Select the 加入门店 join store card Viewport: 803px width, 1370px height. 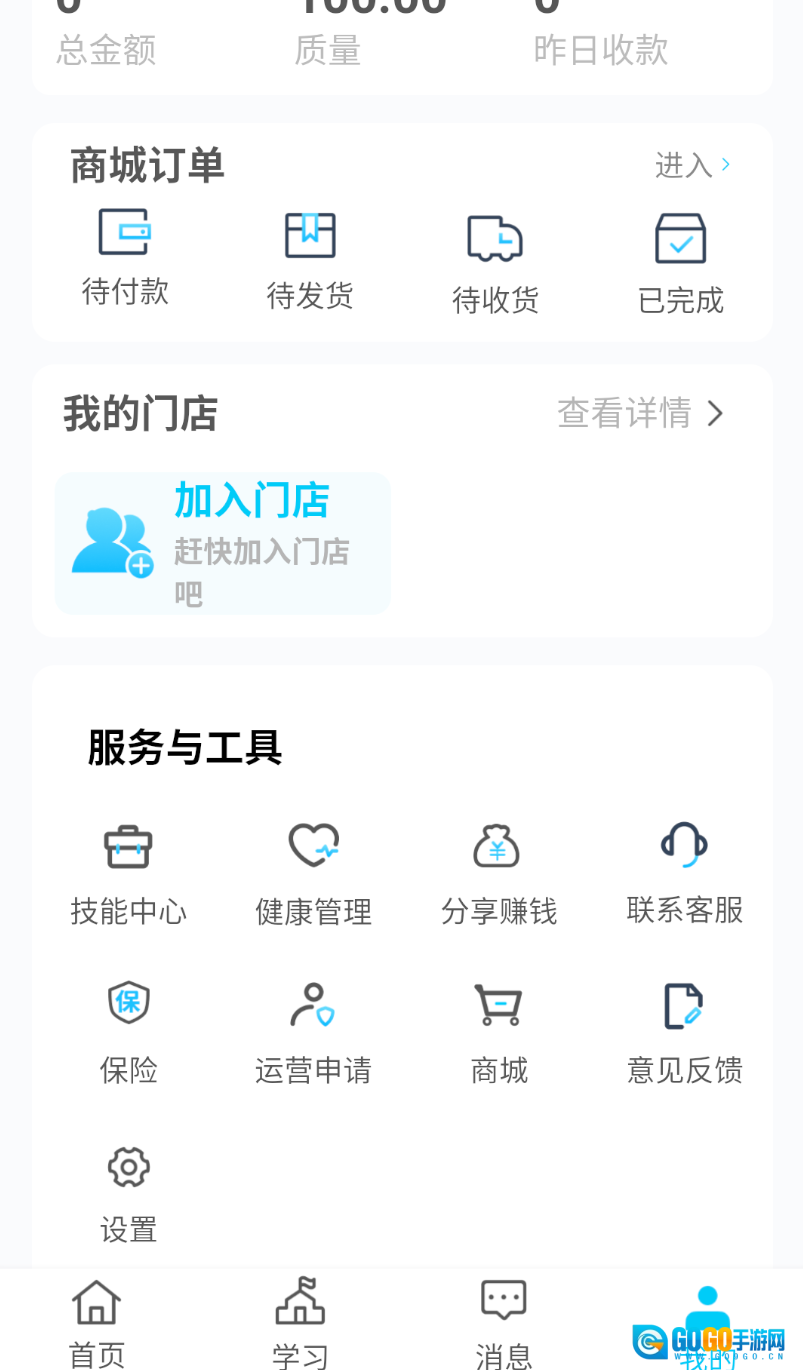point(222,543)
